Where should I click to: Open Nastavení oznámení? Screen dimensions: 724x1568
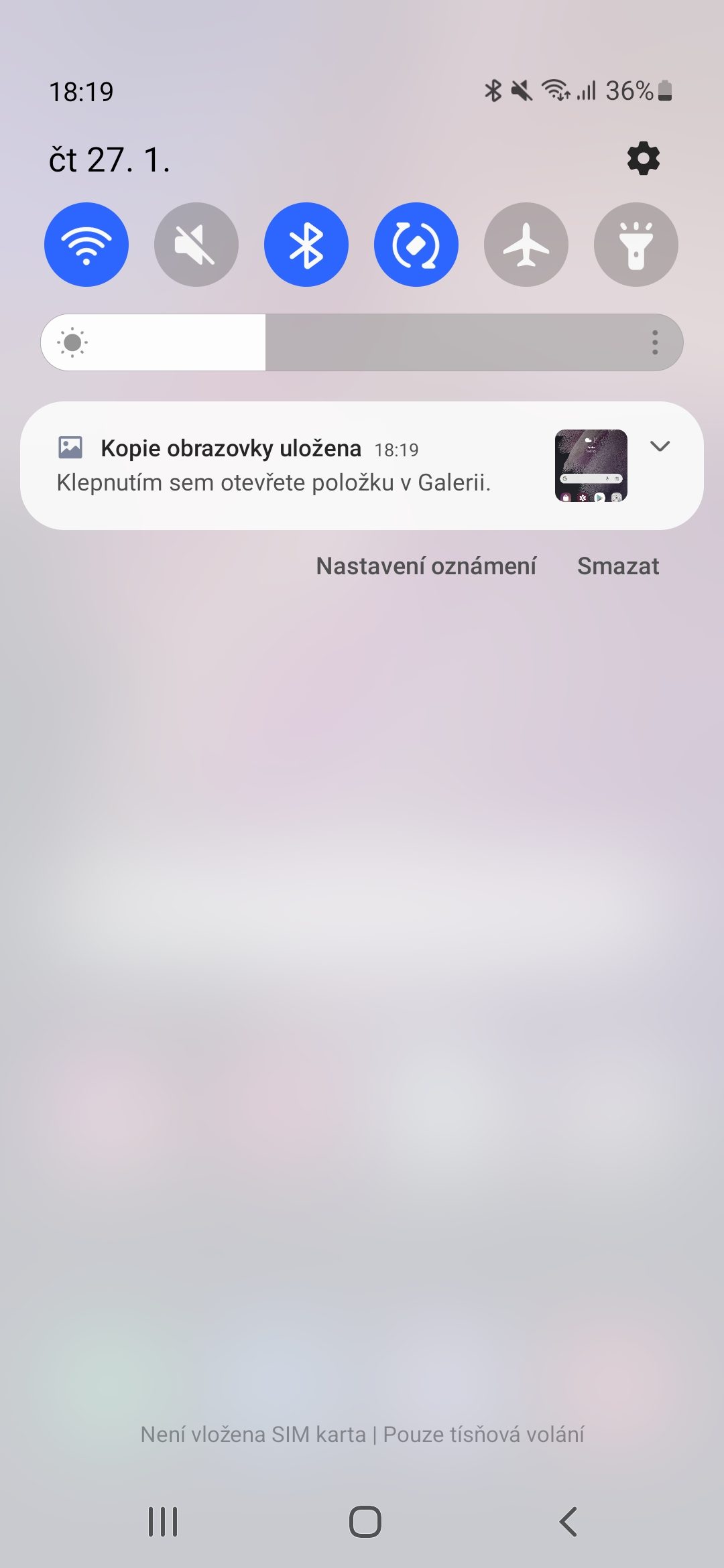[x=426, y=566]
